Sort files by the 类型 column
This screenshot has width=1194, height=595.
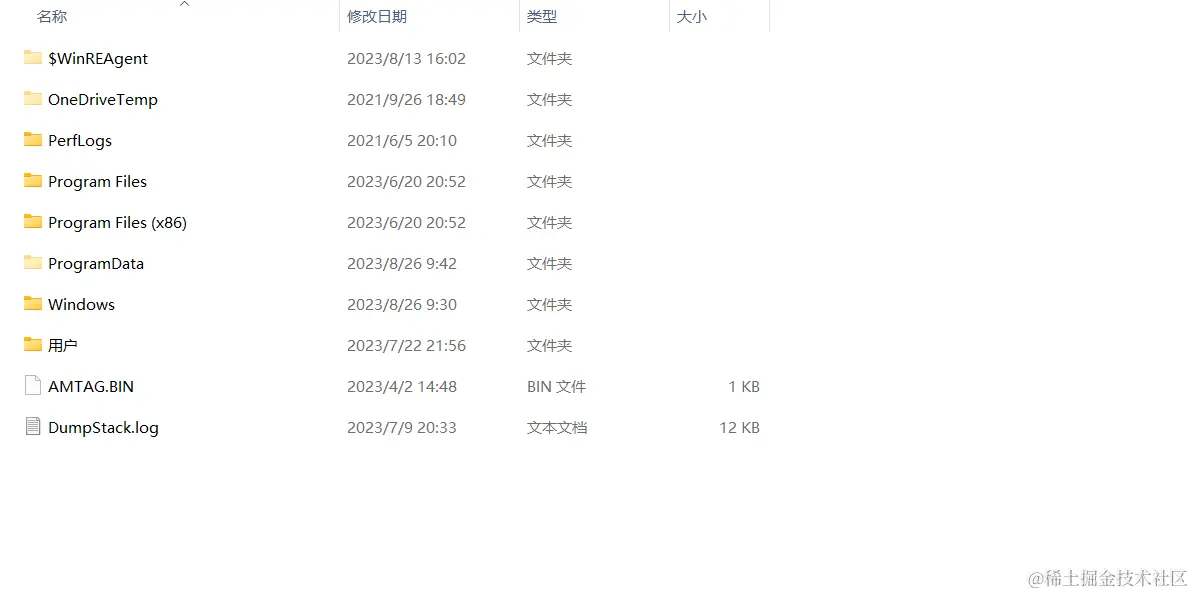click(542, 17)
